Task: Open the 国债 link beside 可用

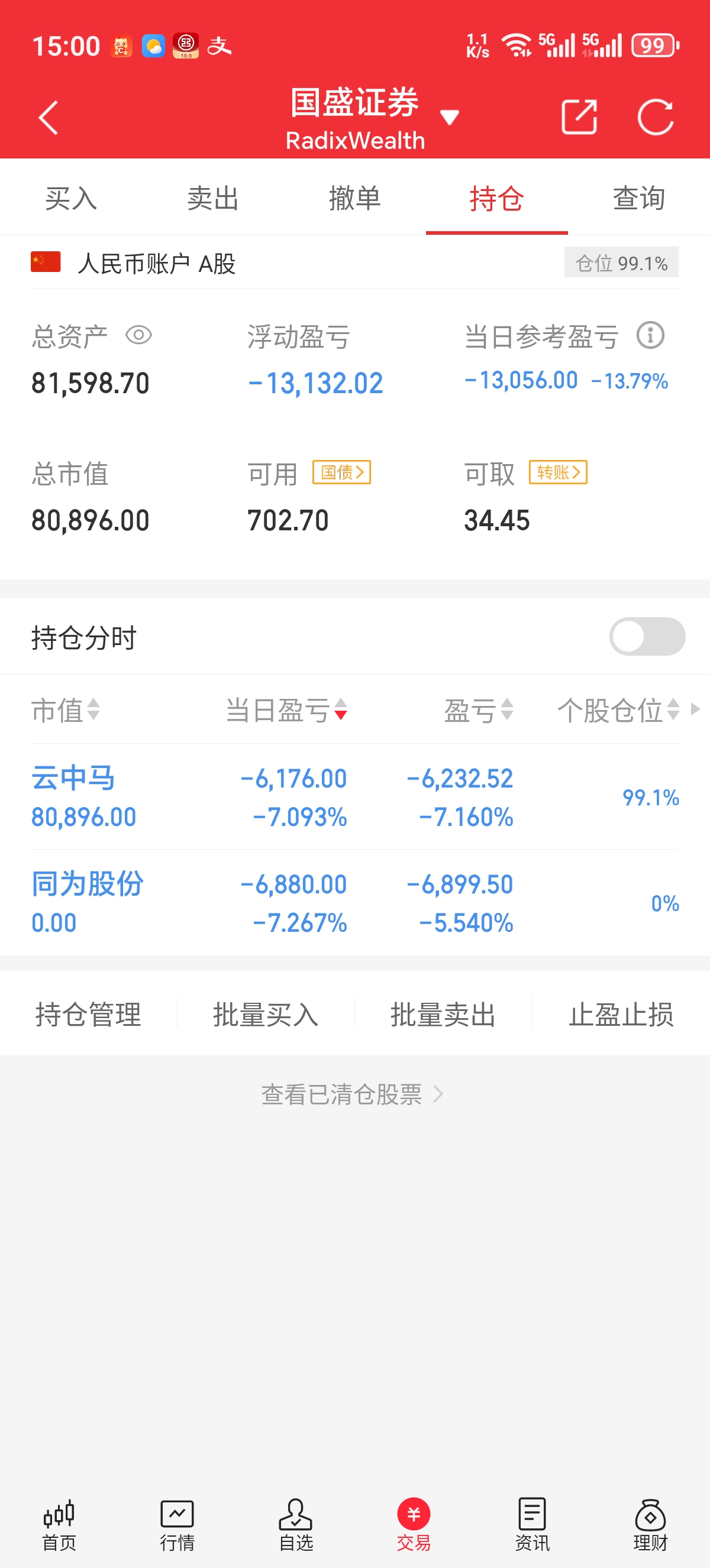Action: point(341,472)
